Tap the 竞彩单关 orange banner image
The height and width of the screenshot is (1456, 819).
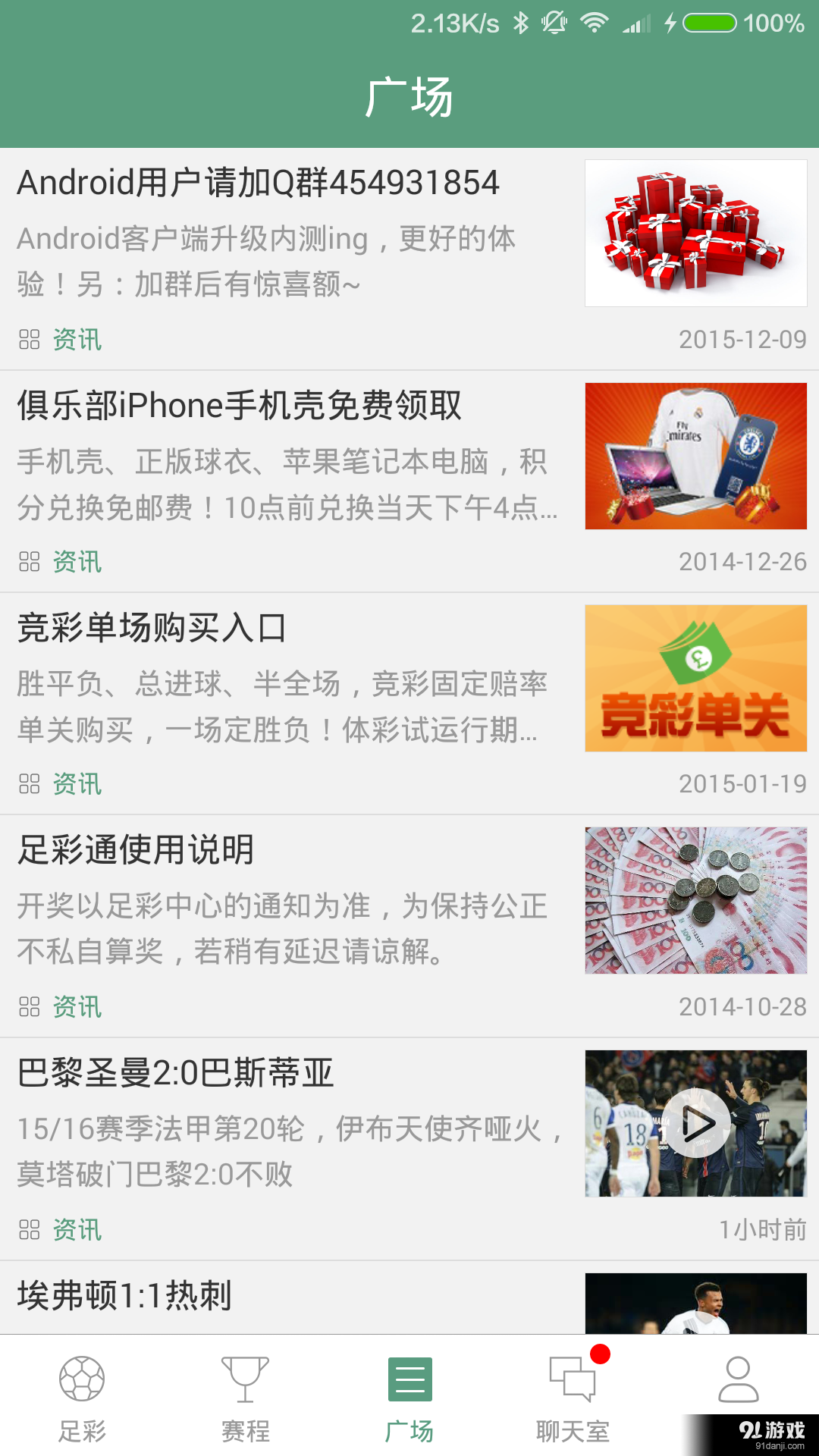click(x=696, y=679)
